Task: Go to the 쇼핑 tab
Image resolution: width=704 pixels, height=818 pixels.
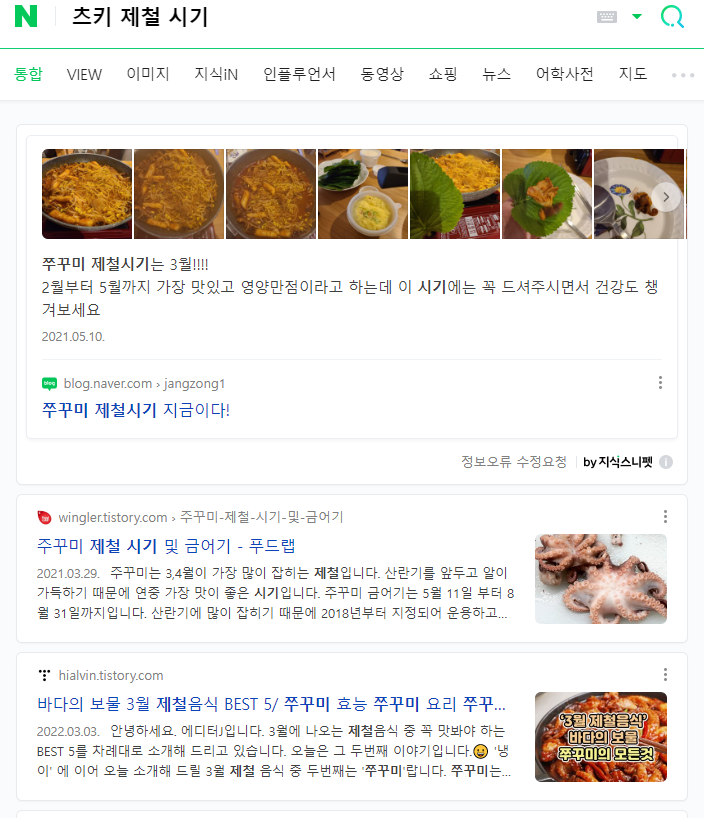Action: coord(443,74)
